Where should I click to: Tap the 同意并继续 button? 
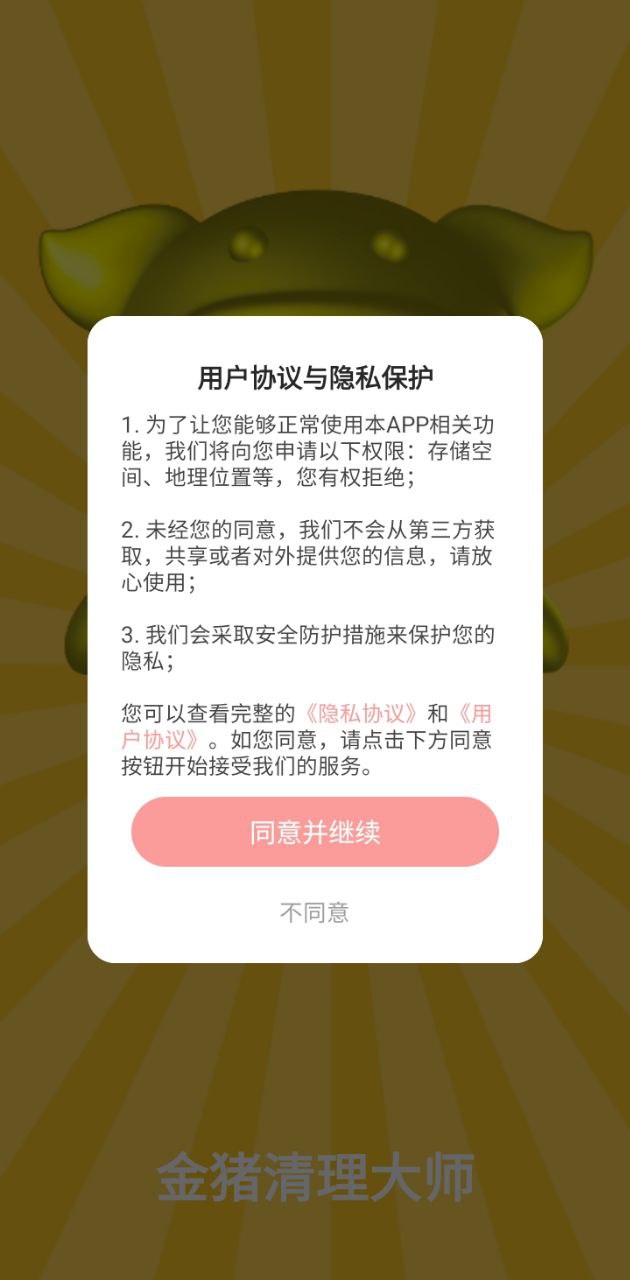coord(314,832)
